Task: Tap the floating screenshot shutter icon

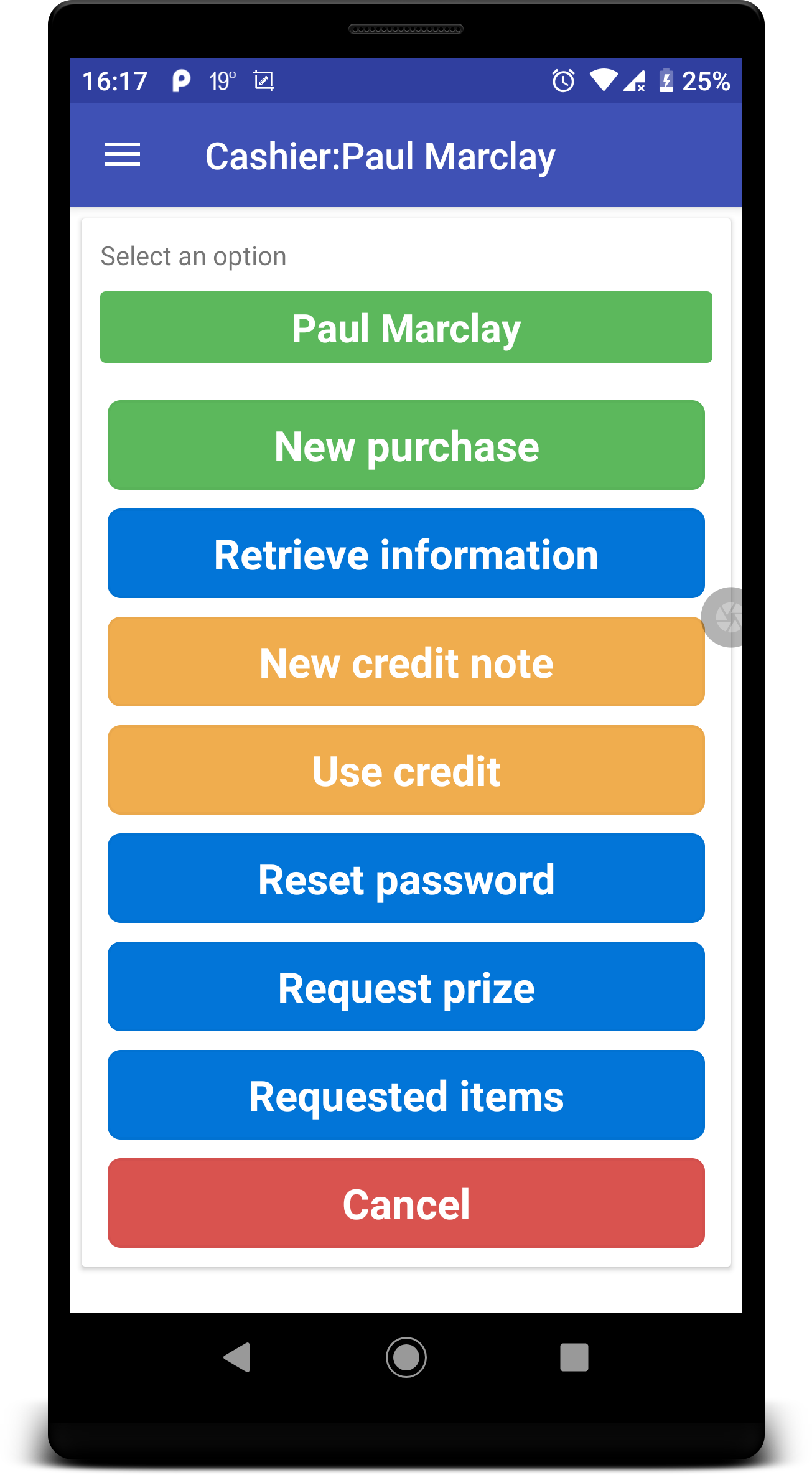Action: (x=726, y=617)
